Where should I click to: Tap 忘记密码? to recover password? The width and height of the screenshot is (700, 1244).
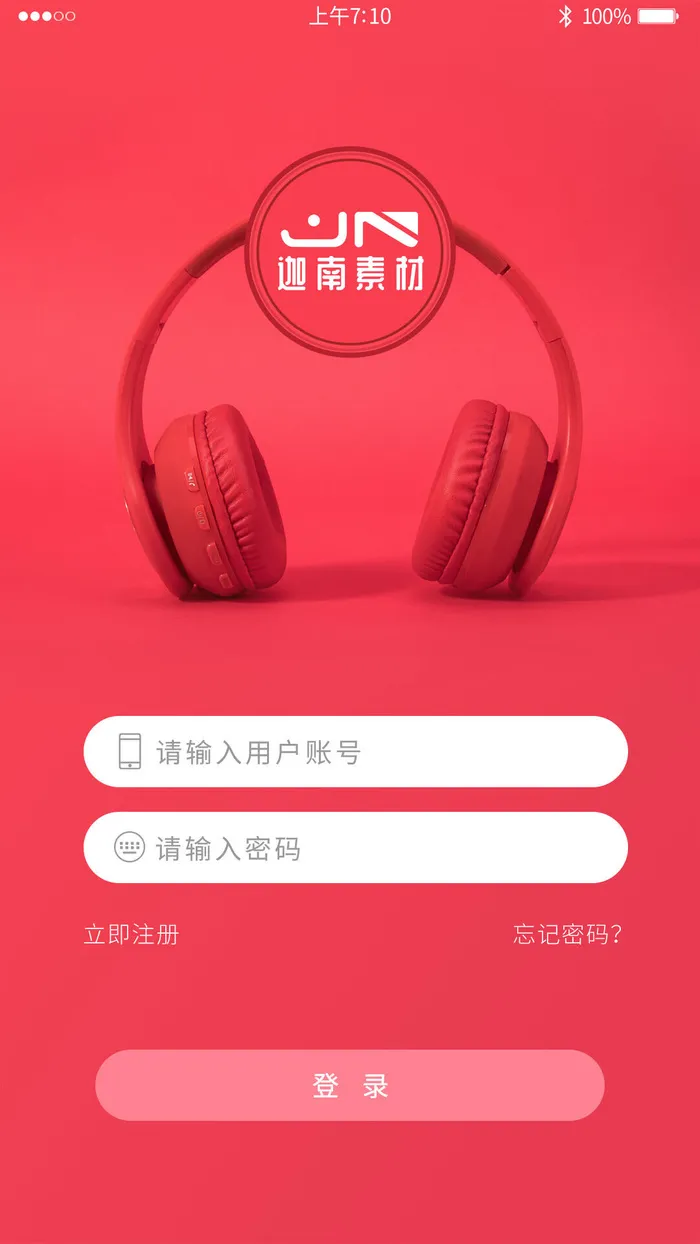[x=568, y=935]
